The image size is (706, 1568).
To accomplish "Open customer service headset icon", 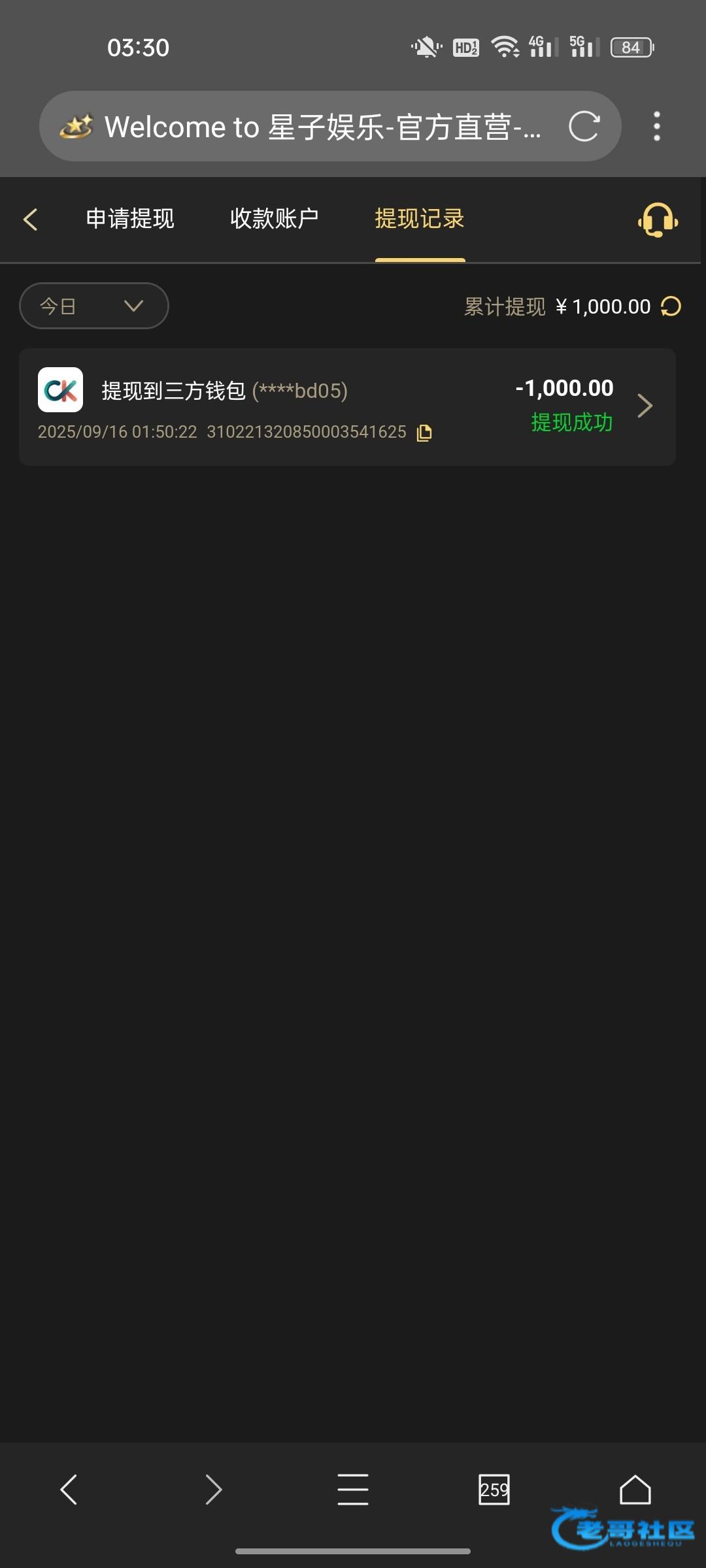I will (658, 220).
